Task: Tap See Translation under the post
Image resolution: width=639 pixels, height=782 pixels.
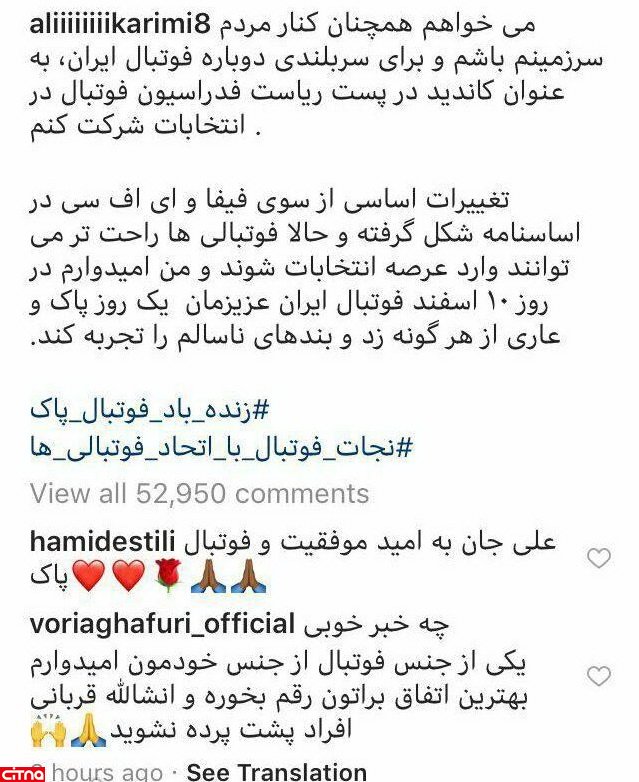Action: click(x=276, y=772)
